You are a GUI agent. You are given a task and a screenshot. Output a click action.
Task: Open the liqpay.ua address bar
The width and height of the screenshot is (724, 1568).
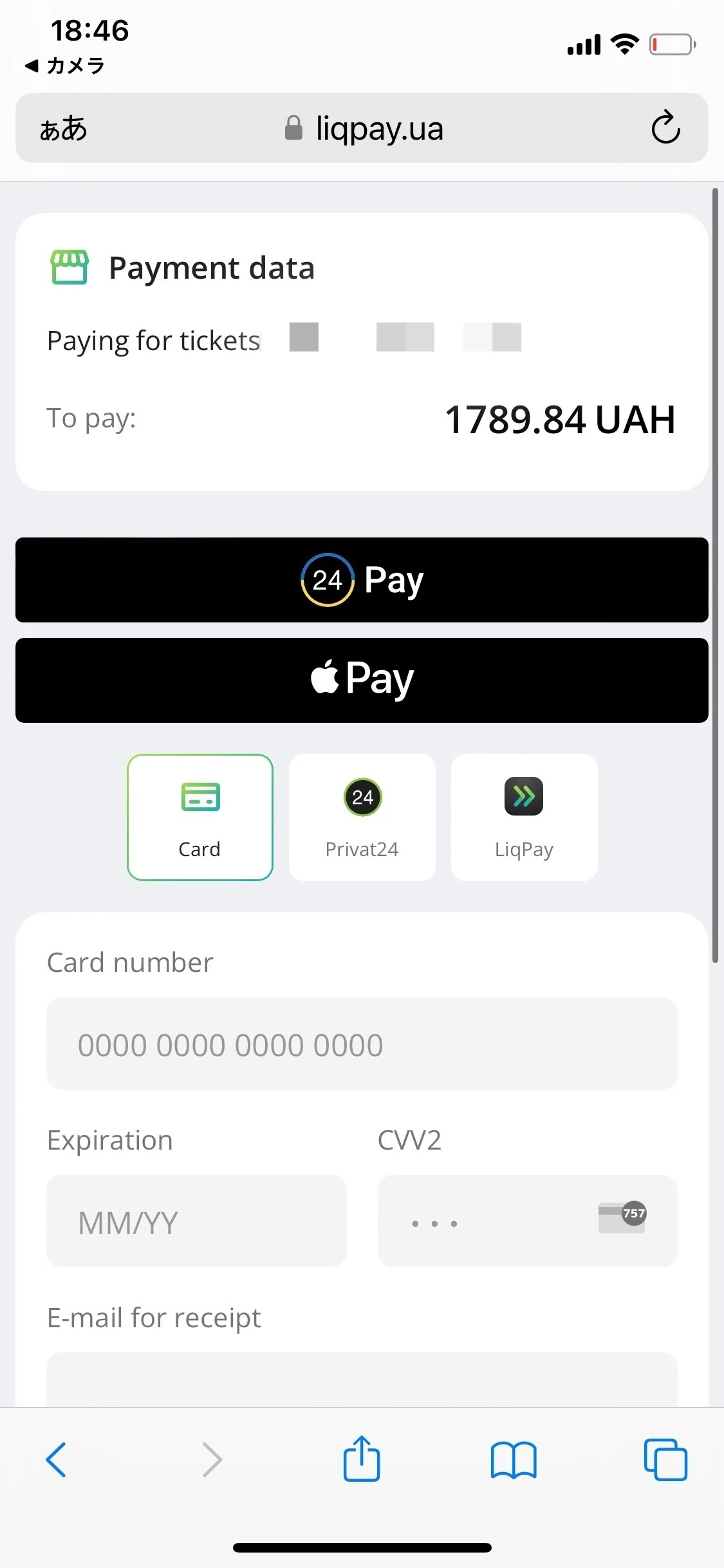(364, 128)
